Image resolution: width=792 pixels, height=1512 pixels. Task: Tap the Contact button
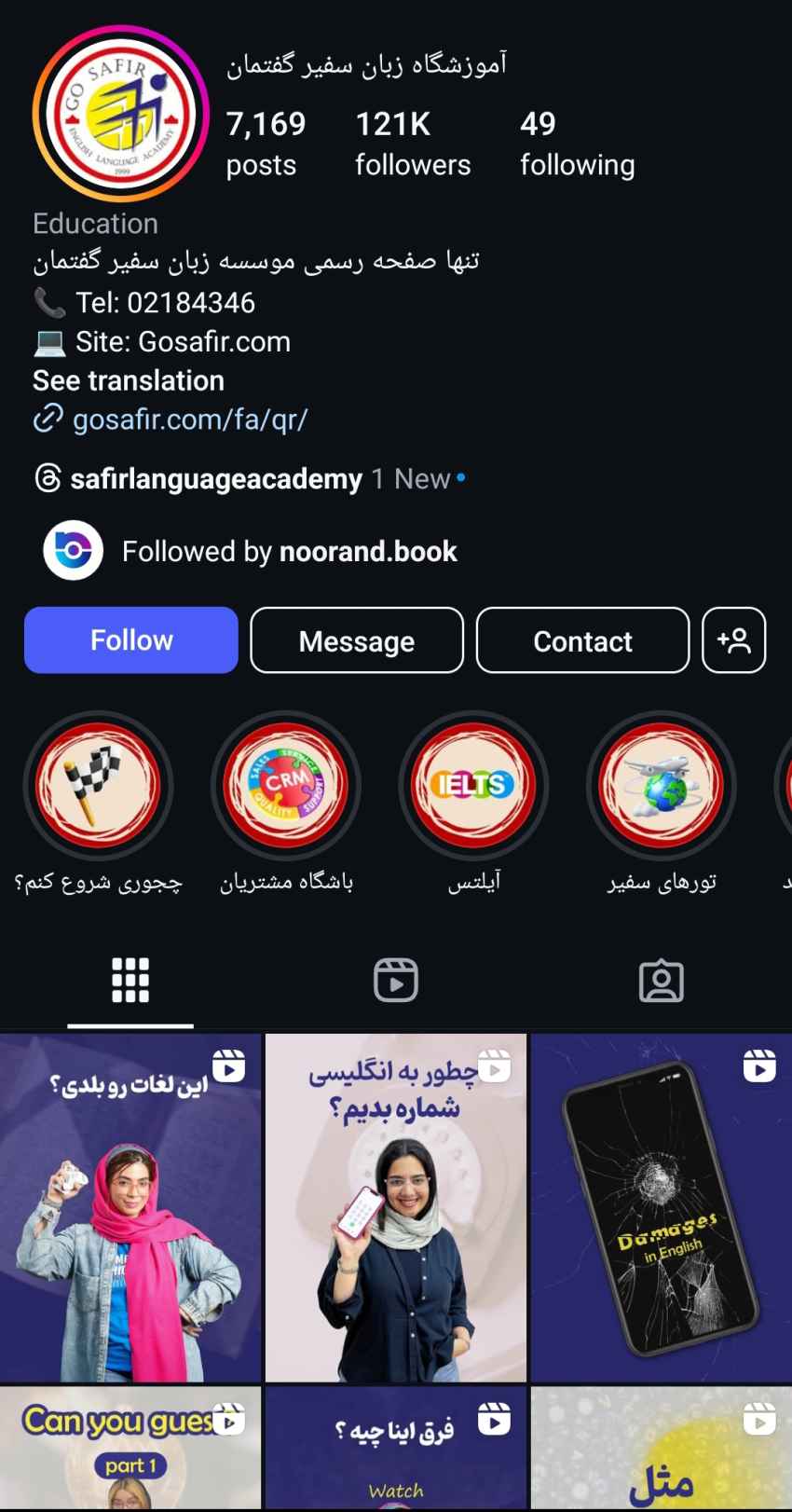pyautogui.click(x=582, y=640)
